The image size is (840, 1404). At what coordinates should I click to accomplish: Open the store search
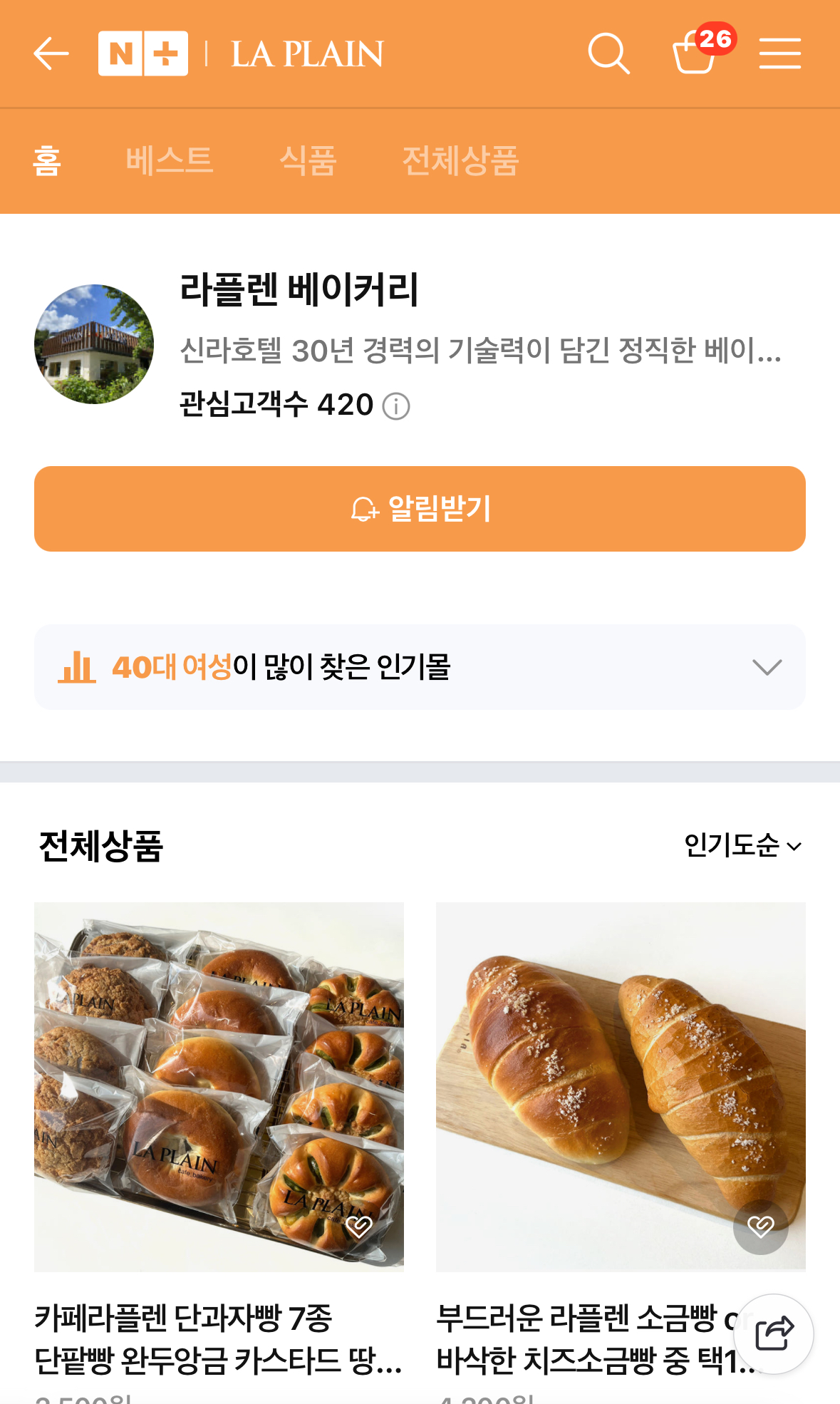[608, 54]
